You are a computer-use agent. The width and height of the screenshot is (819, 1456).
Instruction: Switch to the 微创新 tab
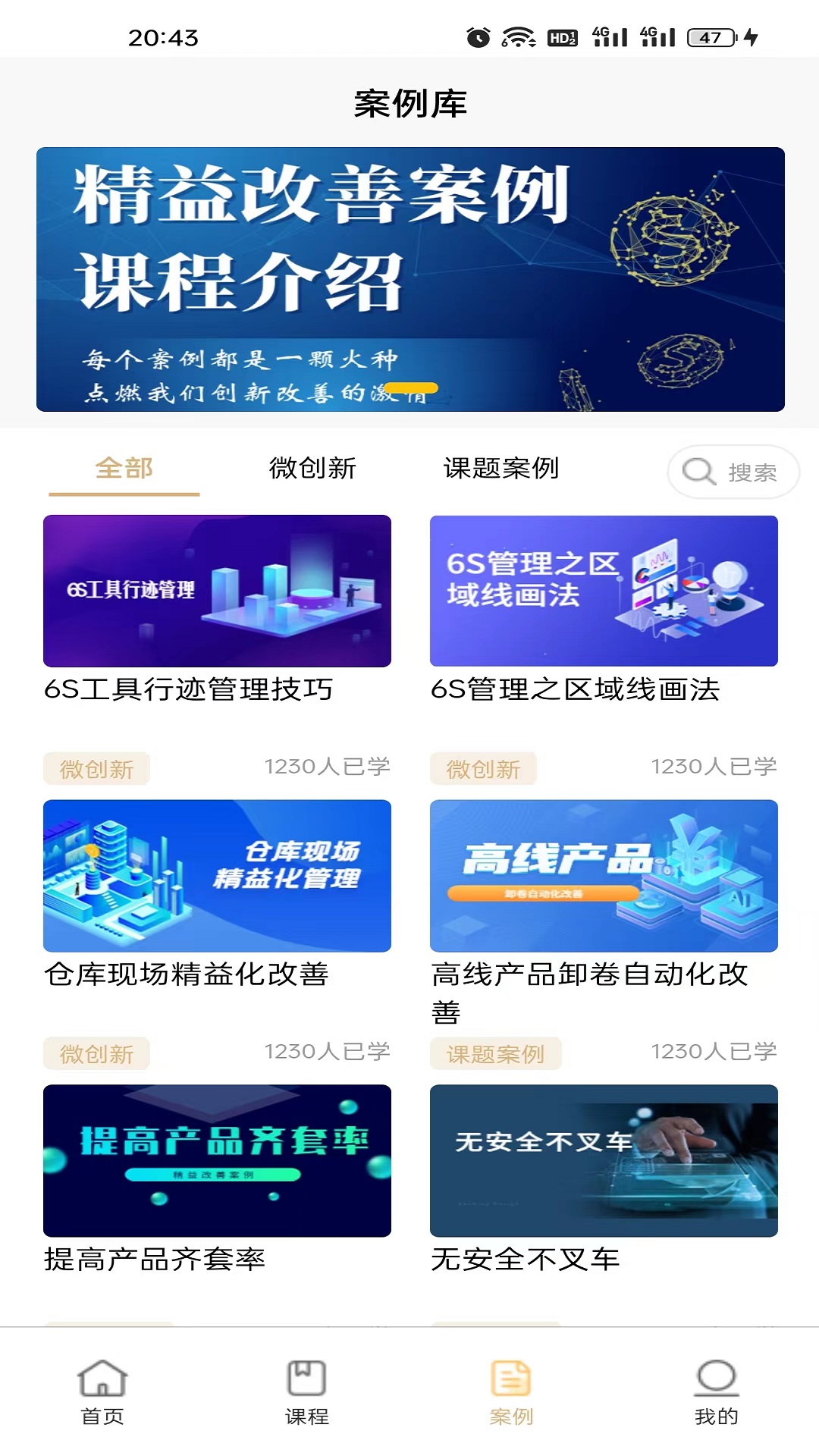click(x=312, y=469)
